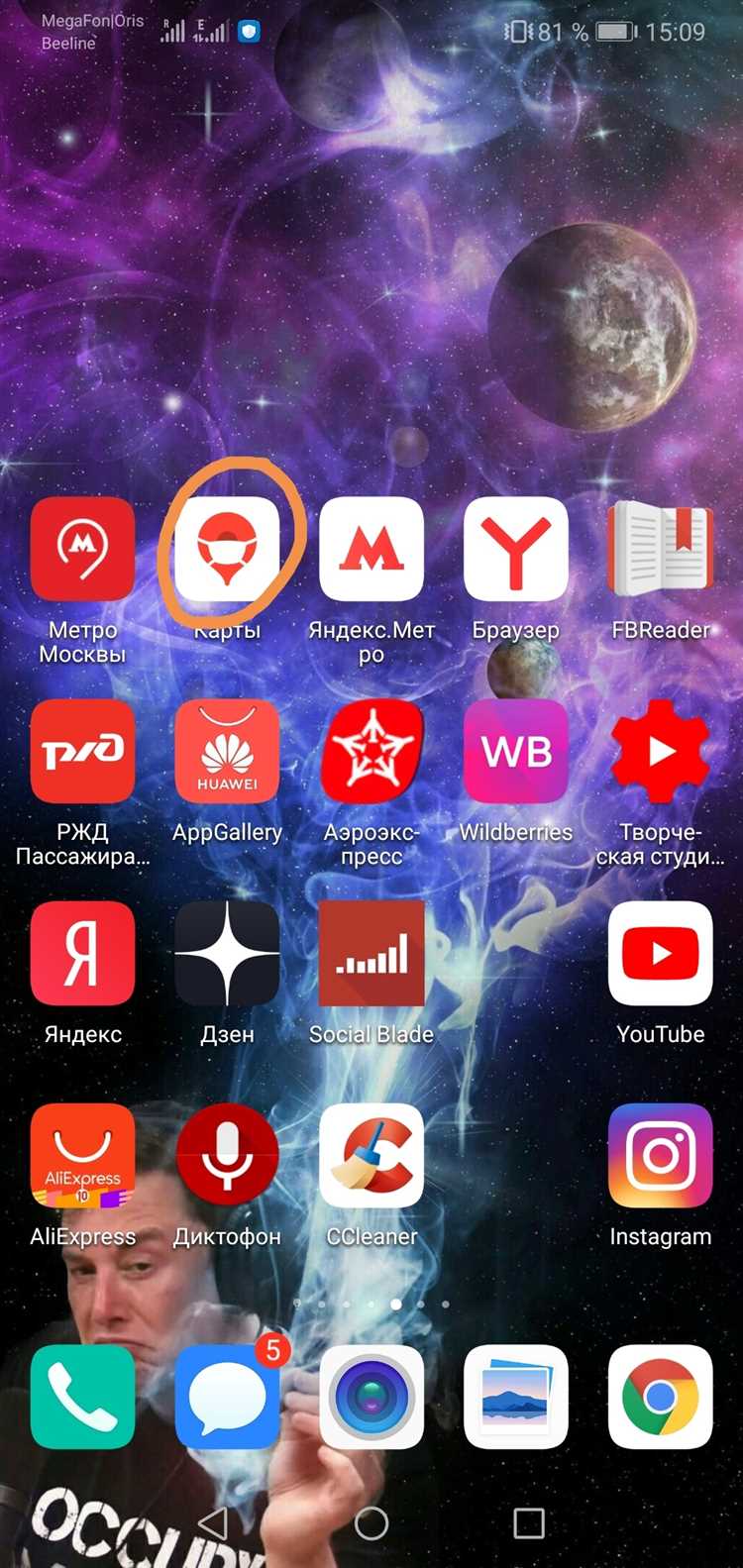Open the Дзен app

coord(227,953)
